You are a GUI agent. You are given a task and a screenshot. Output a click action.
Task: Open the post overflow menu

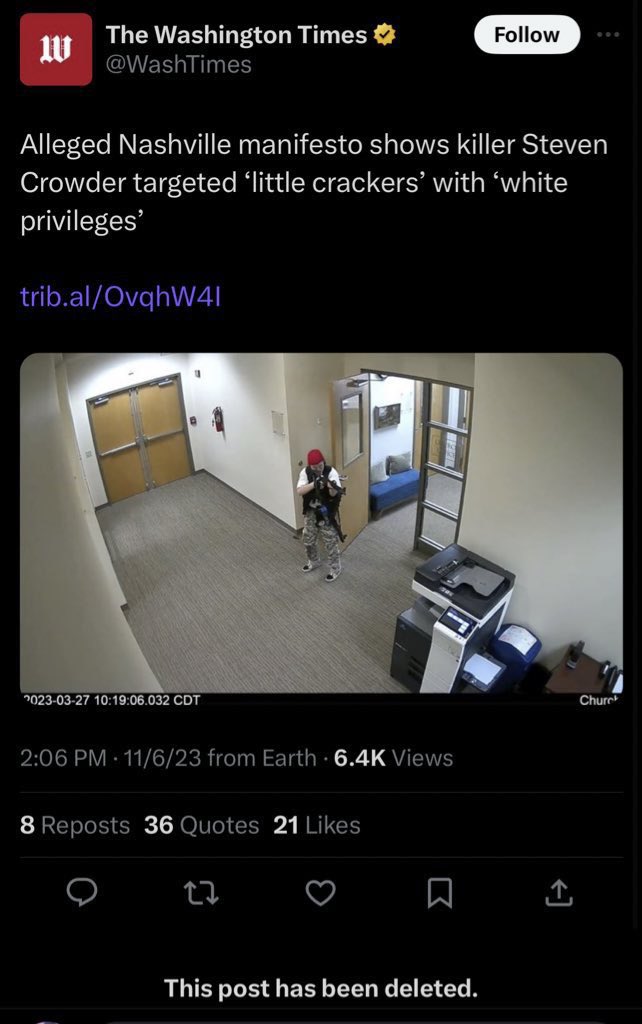608,34
